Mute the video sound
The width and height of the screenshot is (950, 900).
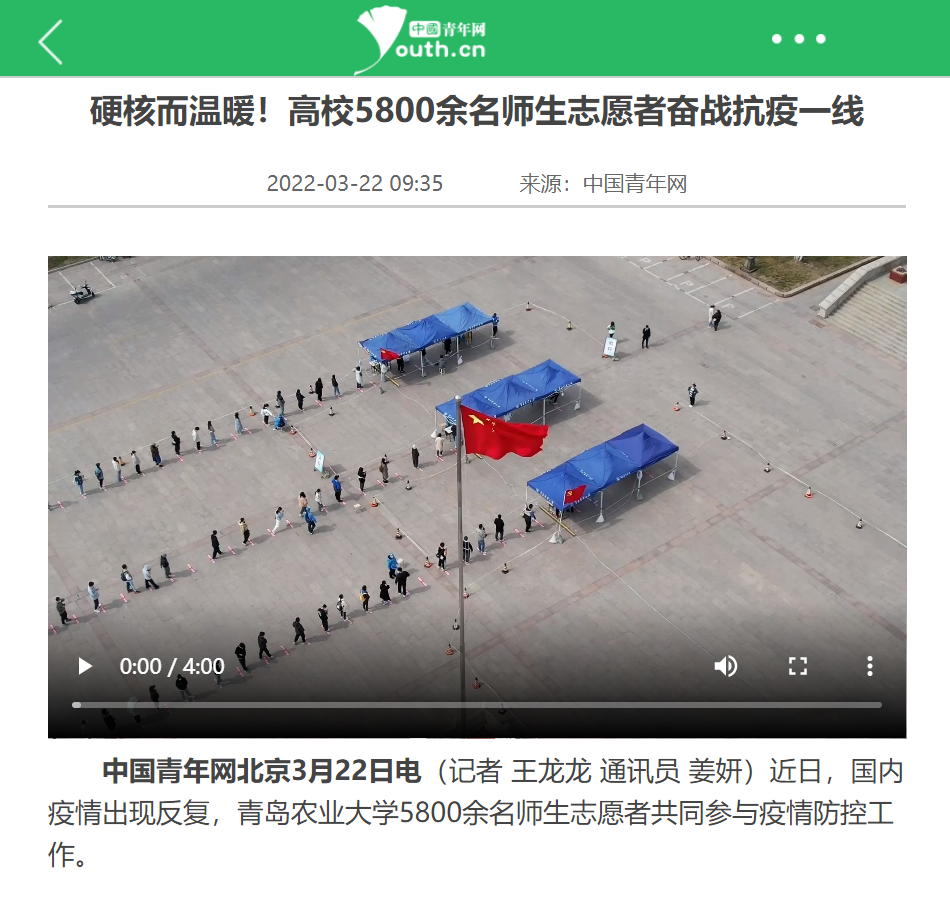726,666
